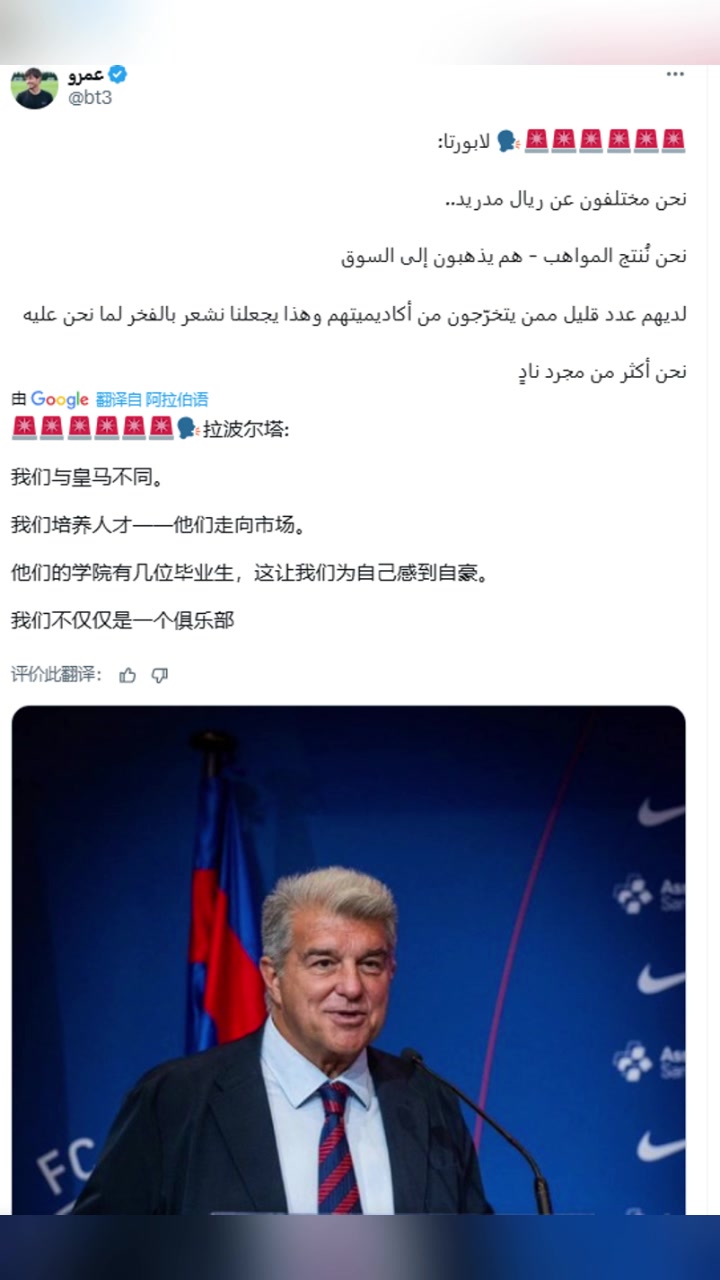This screenshot has height=1280, width=720.
Task: Open the @bt3 profile handle
Action: click(x=89, y=97)
